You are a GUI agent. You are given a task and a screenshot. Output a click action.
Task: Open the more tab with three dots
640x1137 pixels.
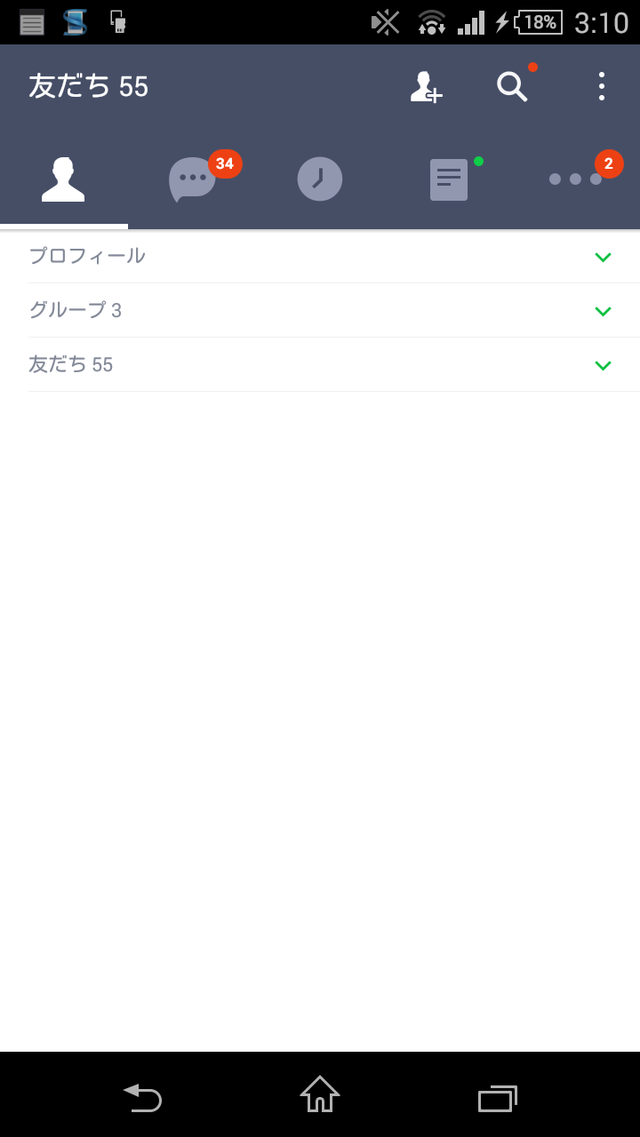[575, 180]
